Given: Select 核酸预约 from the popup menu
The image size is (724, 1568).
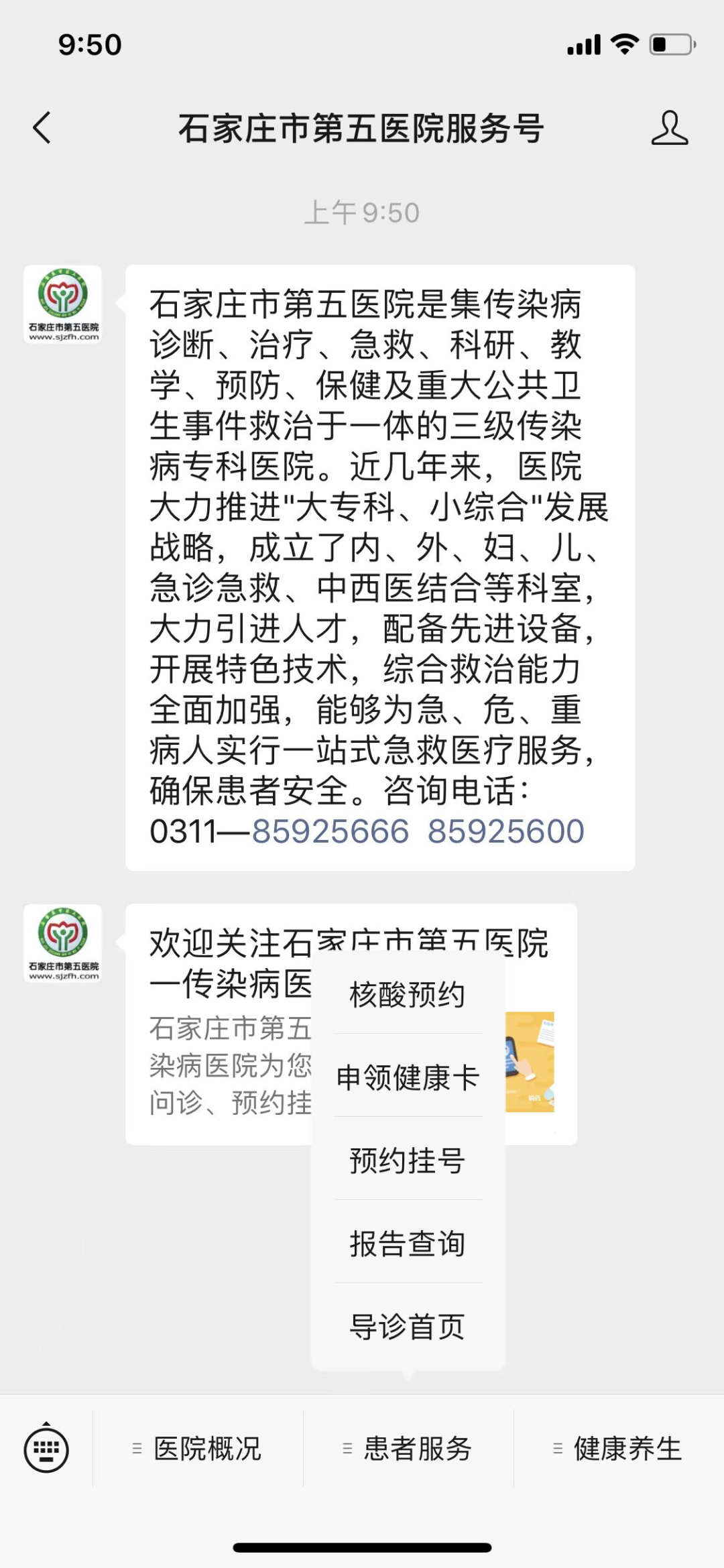Looking at the screenshot, I should click(x=406, y=995).
